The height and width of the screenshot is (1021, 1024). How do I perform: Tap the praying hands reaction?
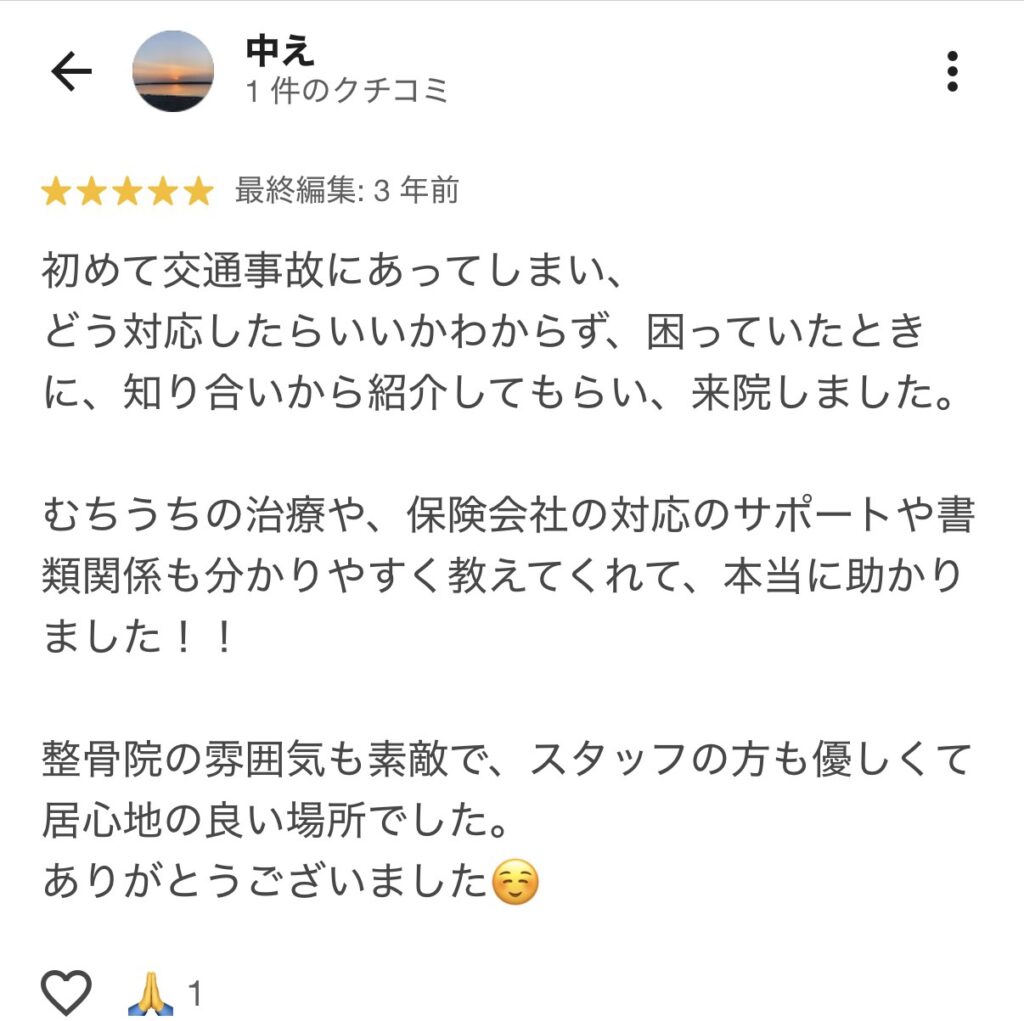(x=151, y=994)
